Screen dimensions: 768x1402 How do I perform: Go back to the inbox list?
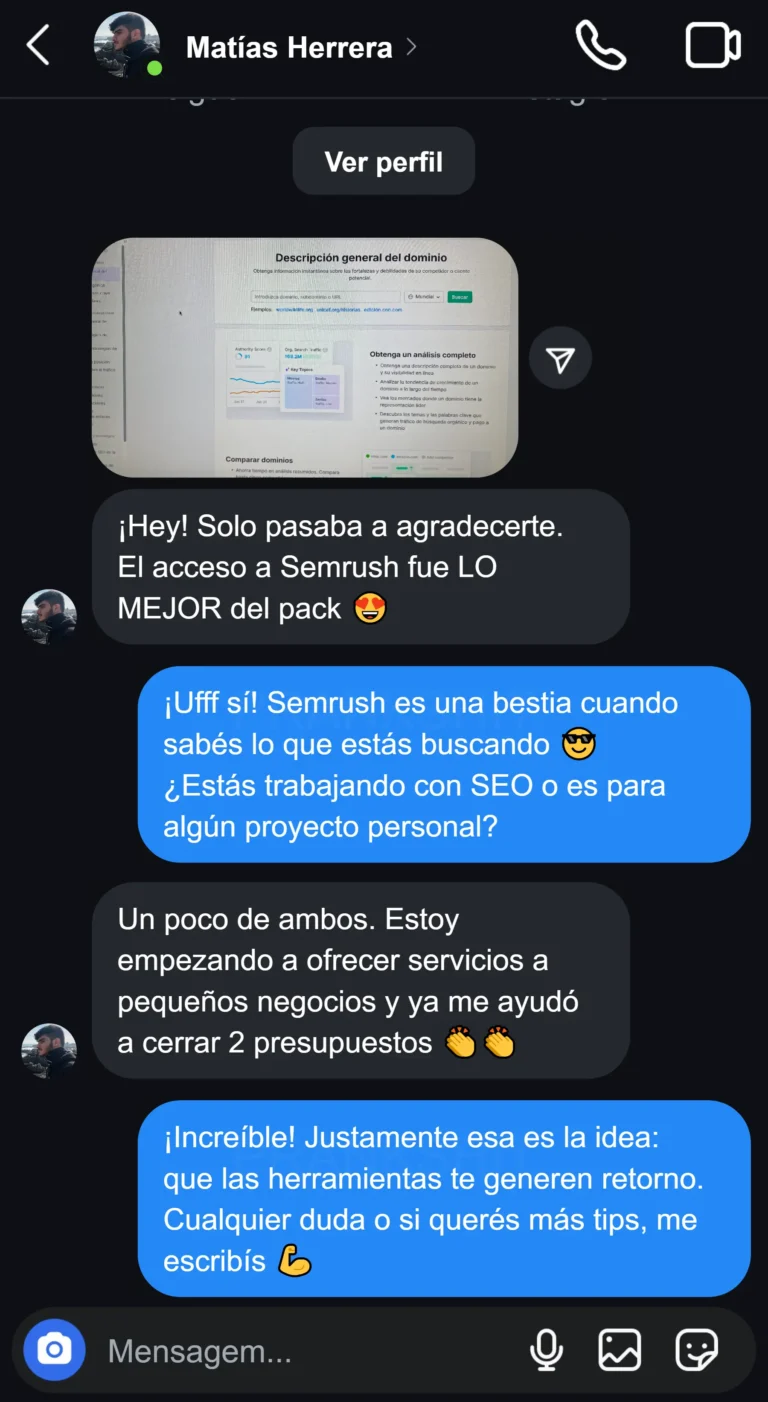coord(38,46)
